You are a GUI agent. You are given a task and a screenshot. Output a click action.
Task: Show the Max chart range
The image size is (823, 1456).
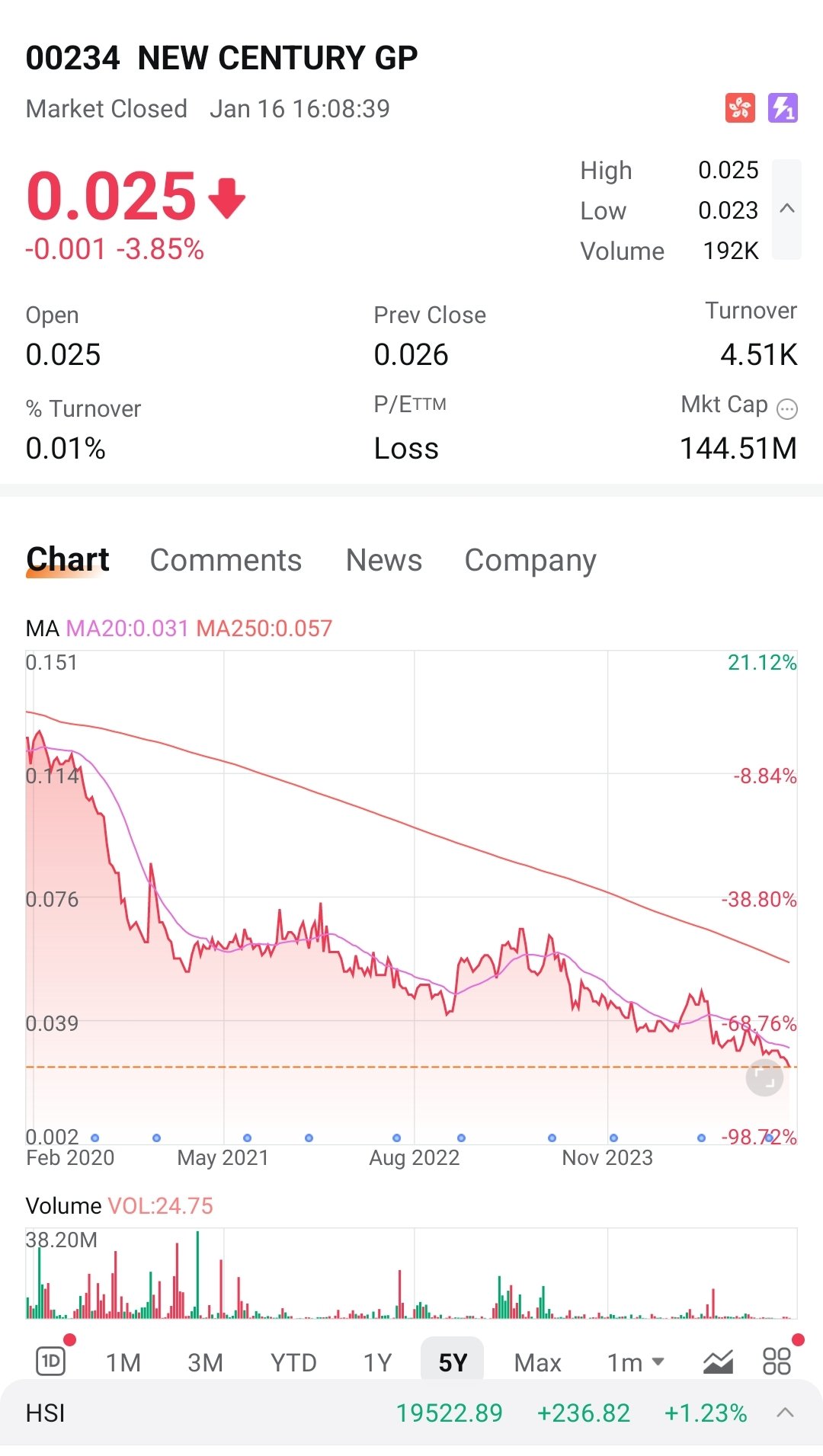pos(537,1362)
